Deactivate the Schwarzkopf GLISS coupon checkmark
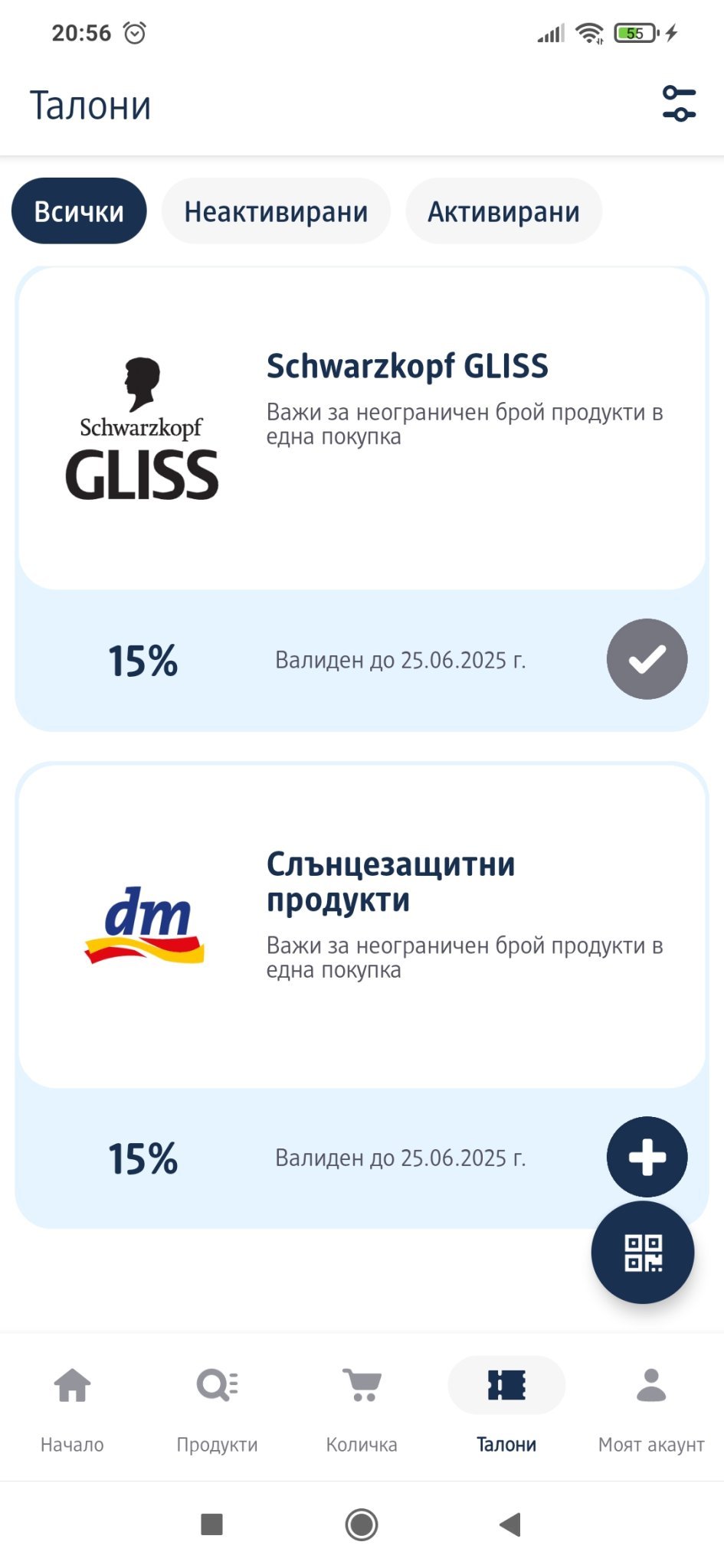The height and width of the screenshot is (1568, 724). click(x=647, y=659)
